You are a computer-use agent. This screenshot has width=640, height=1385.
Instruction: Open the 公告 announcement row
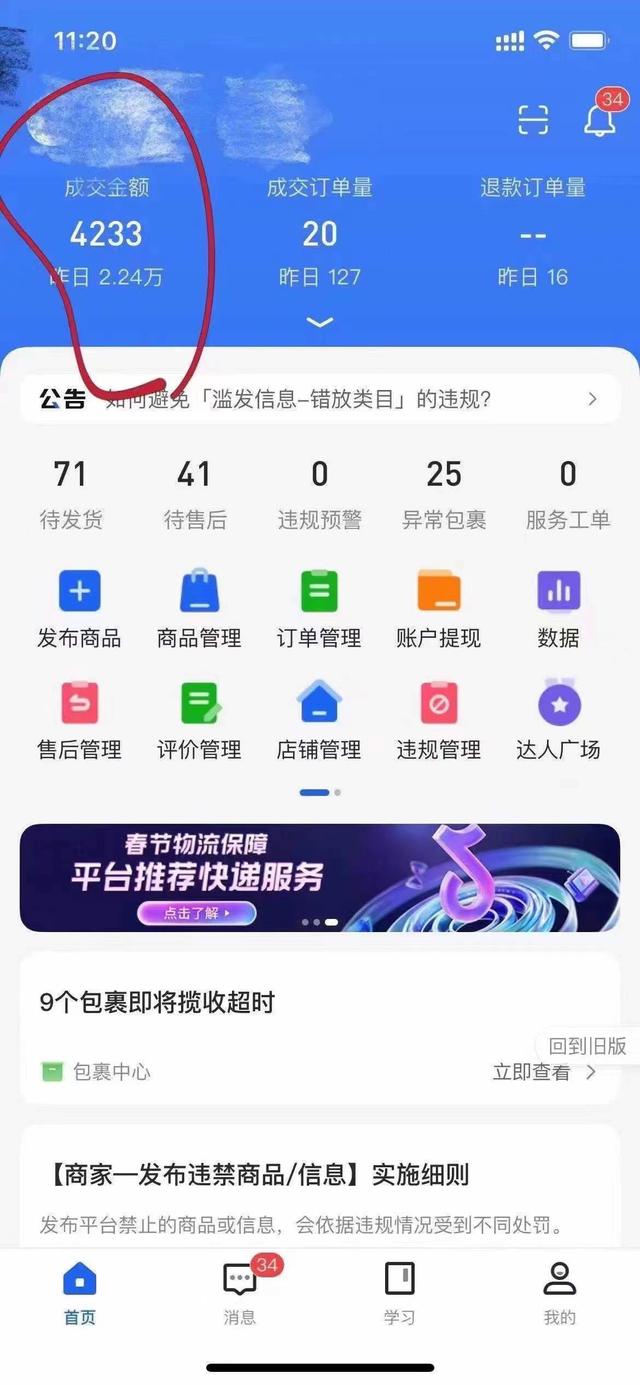click(320, 399)
